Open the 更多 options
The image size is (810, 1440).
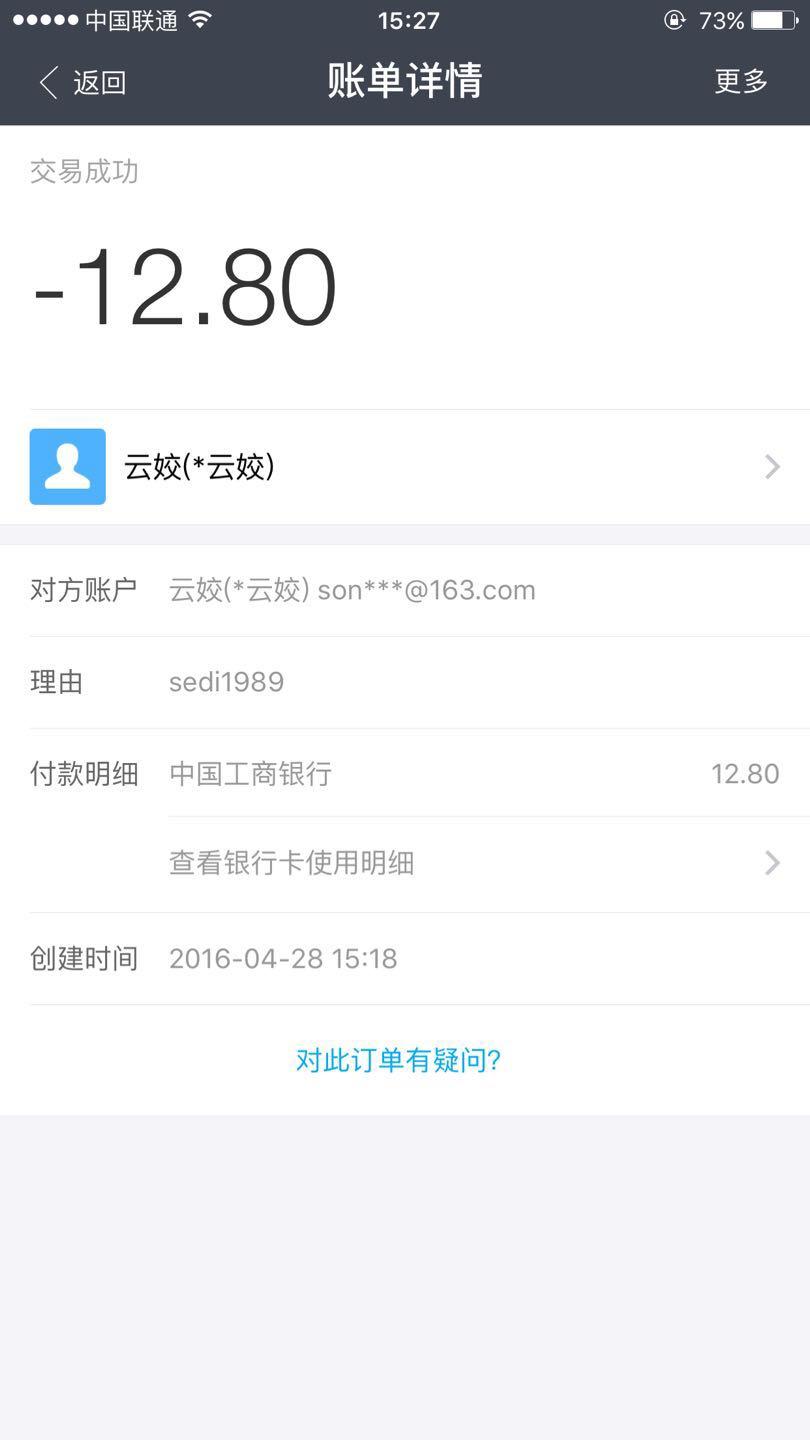point(740,82)
